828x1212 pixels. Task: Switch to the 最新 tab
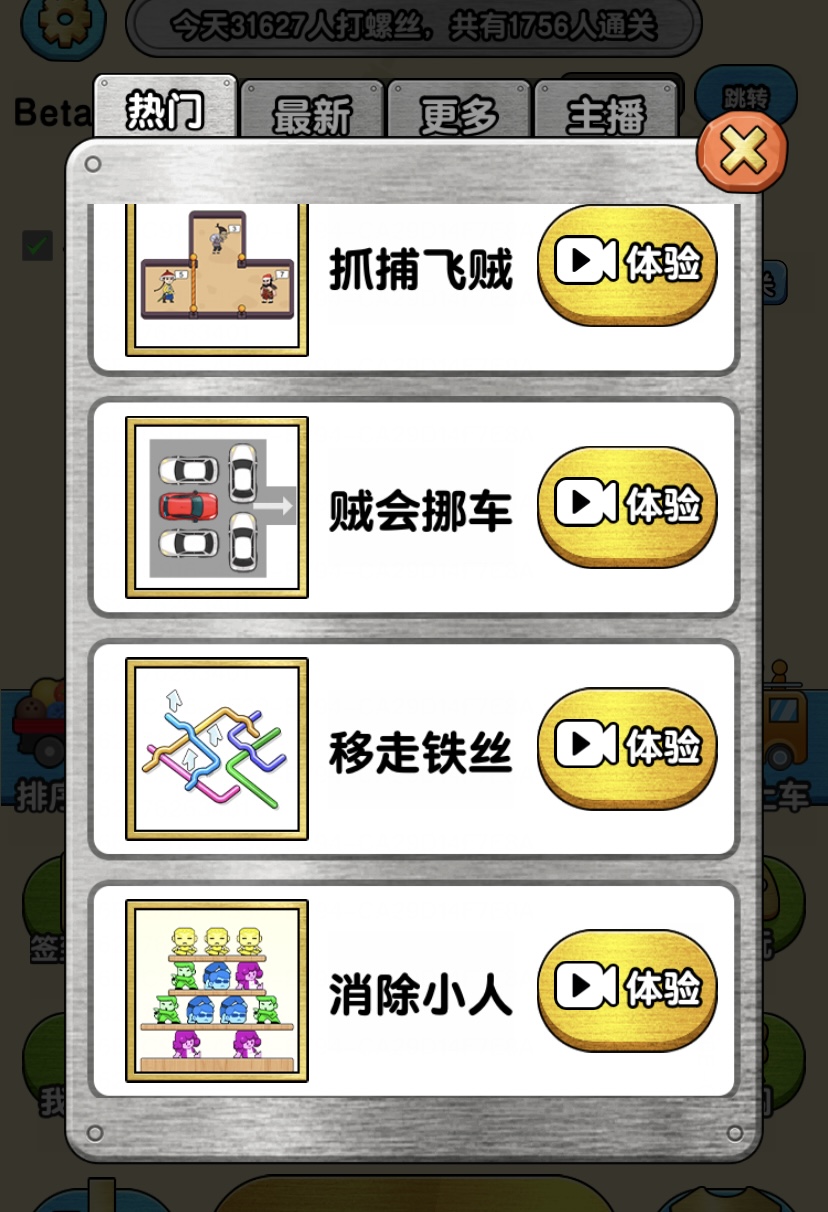point(312,116)
